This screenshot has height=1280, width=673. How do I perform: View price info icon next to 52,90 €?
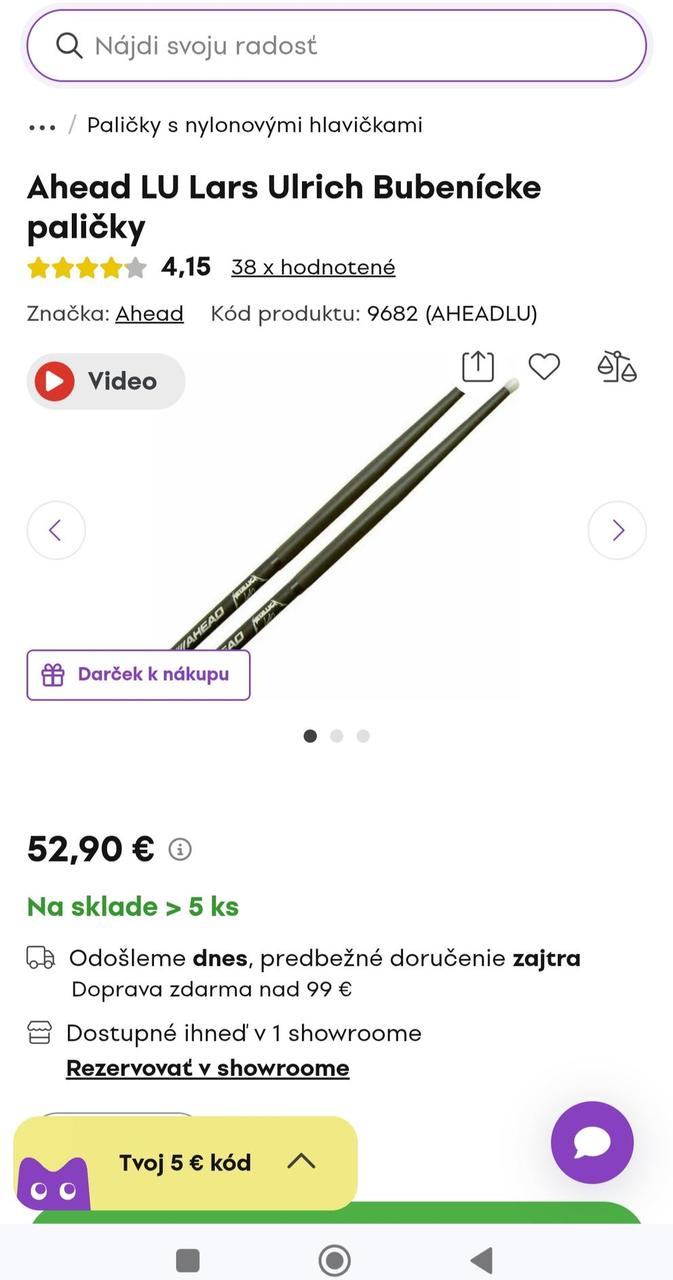[x=180, y=850]
